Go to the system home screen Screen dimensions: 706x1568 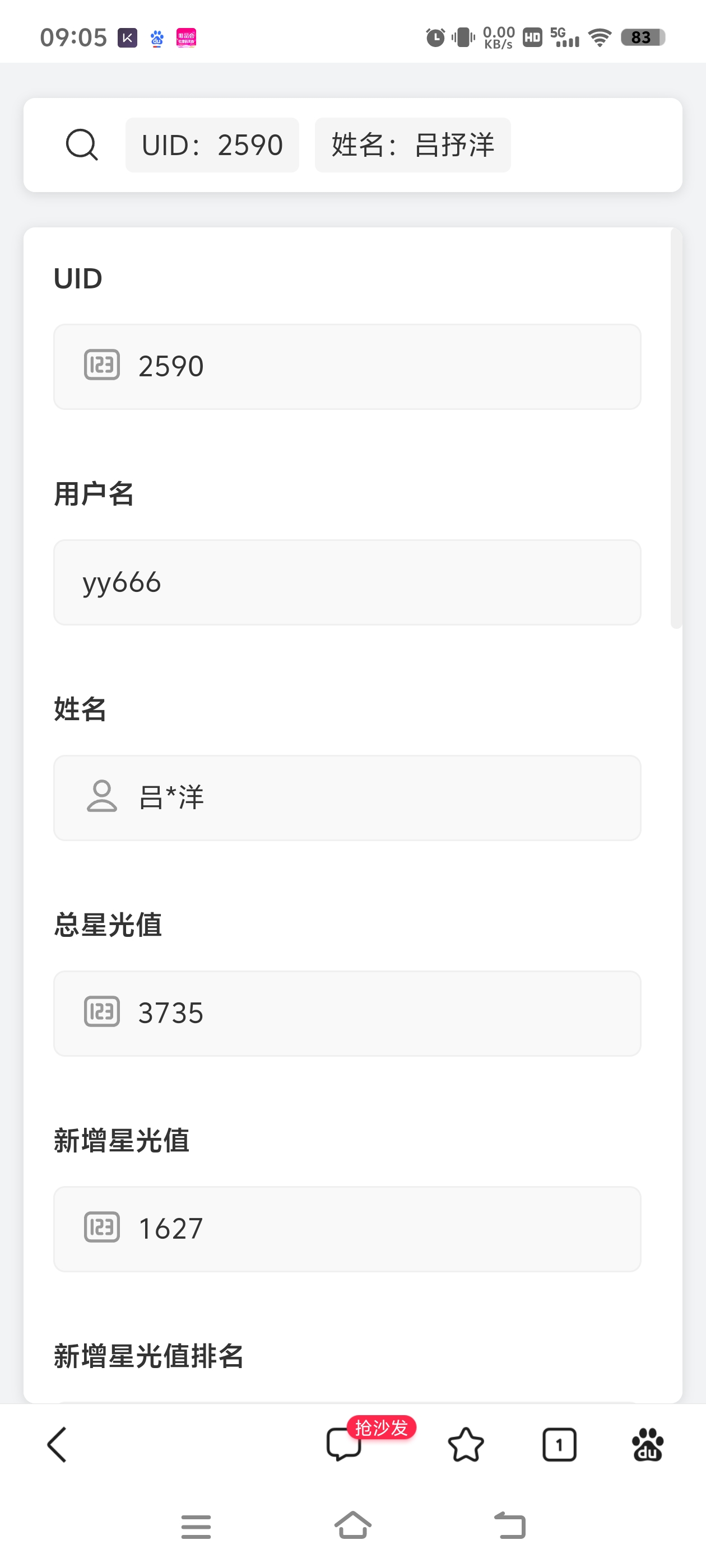pos(354,1526)
